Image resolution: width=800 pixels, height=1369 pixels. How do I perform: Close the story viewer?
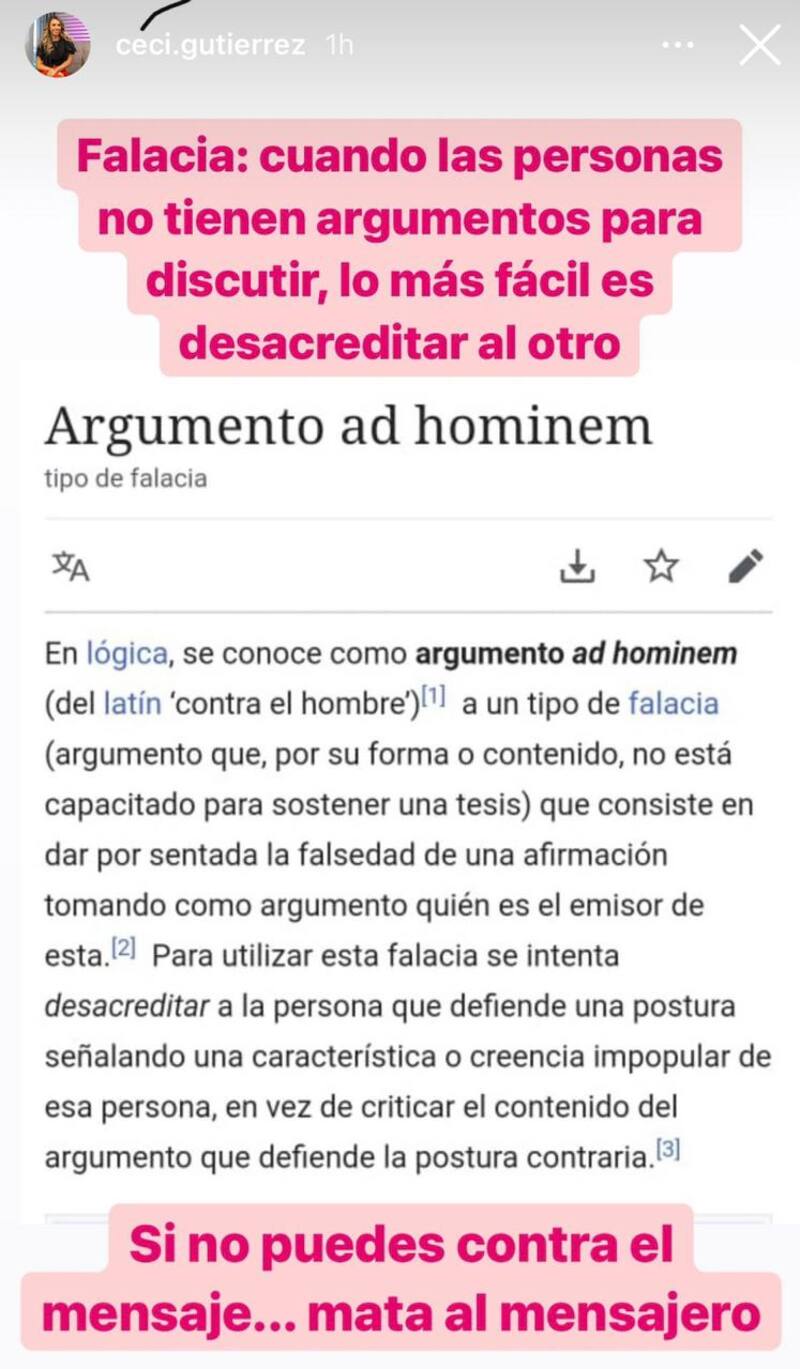click(x=759, y=45)
